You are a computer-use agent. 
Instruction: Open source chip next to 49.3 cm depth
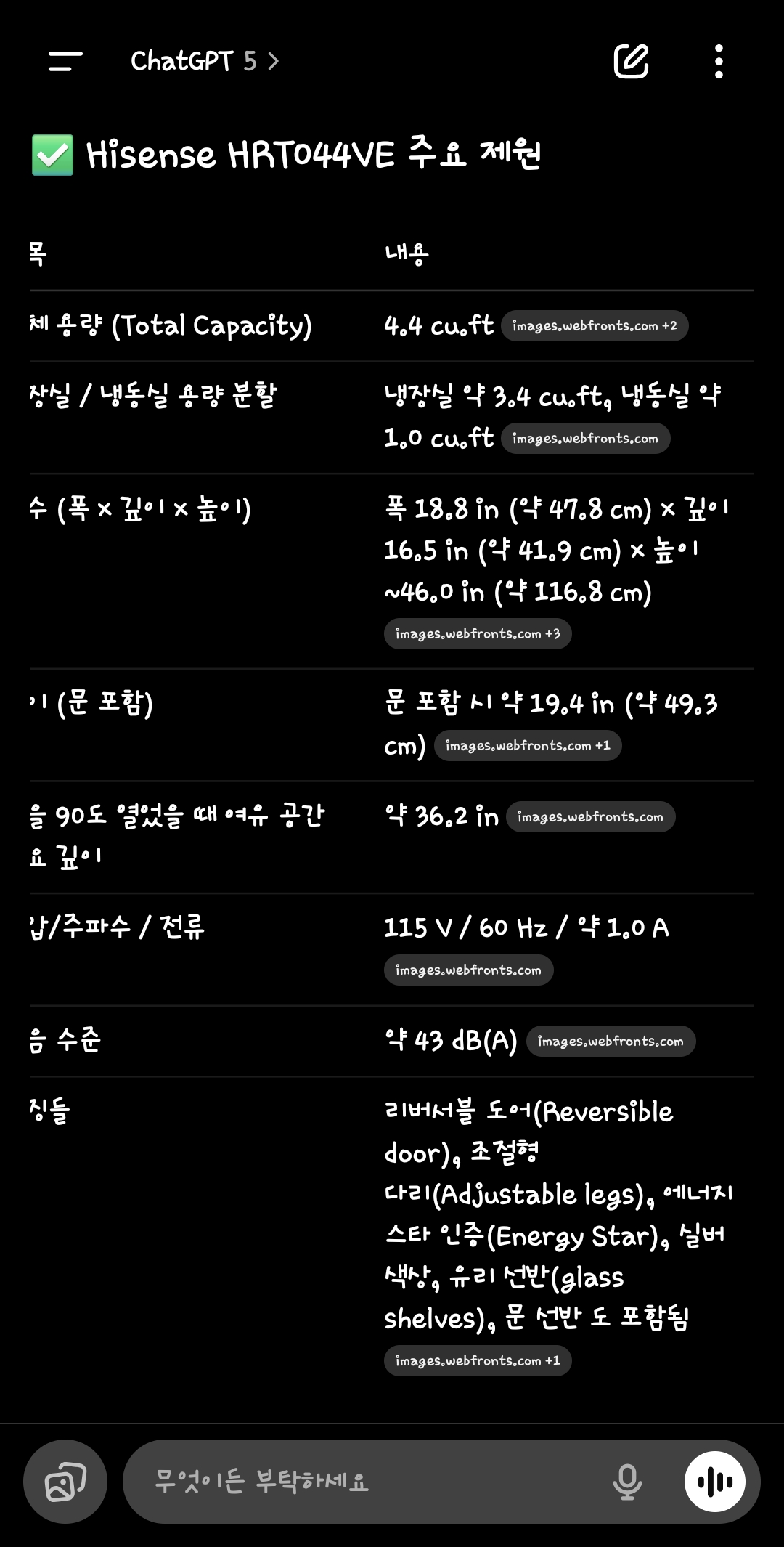[x=527, y=746]
